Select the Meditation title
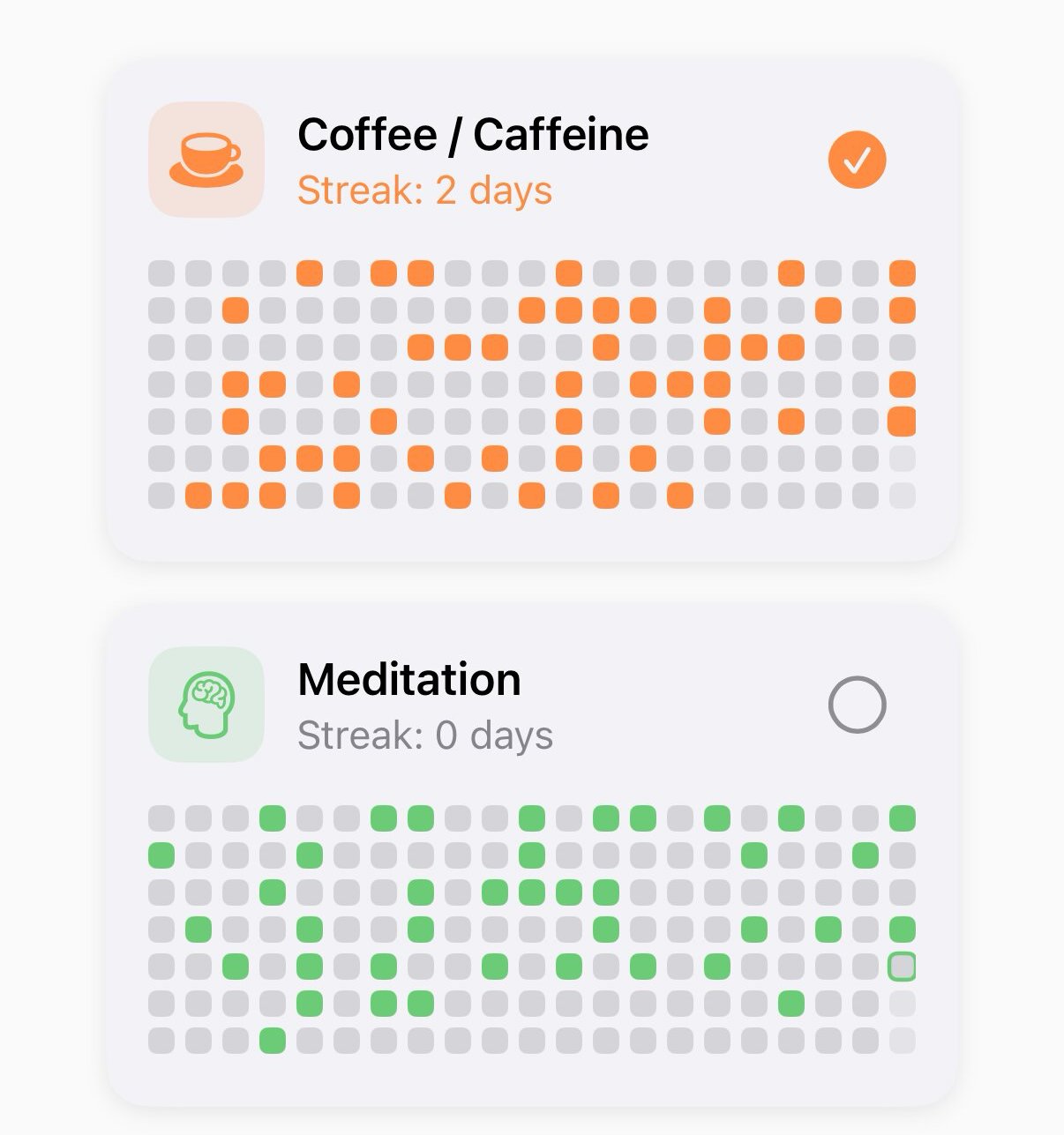The height and width of the screenshot is (1135, 1064). (408, 680)
